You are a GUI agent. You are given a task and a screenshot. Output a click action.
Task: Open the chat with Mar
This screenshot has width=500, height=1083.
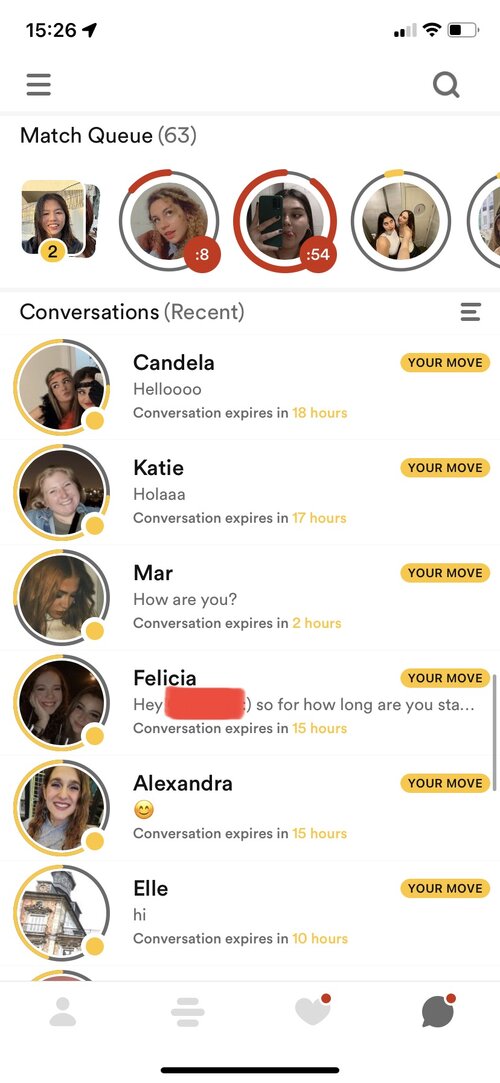click(x=250, y=597)
